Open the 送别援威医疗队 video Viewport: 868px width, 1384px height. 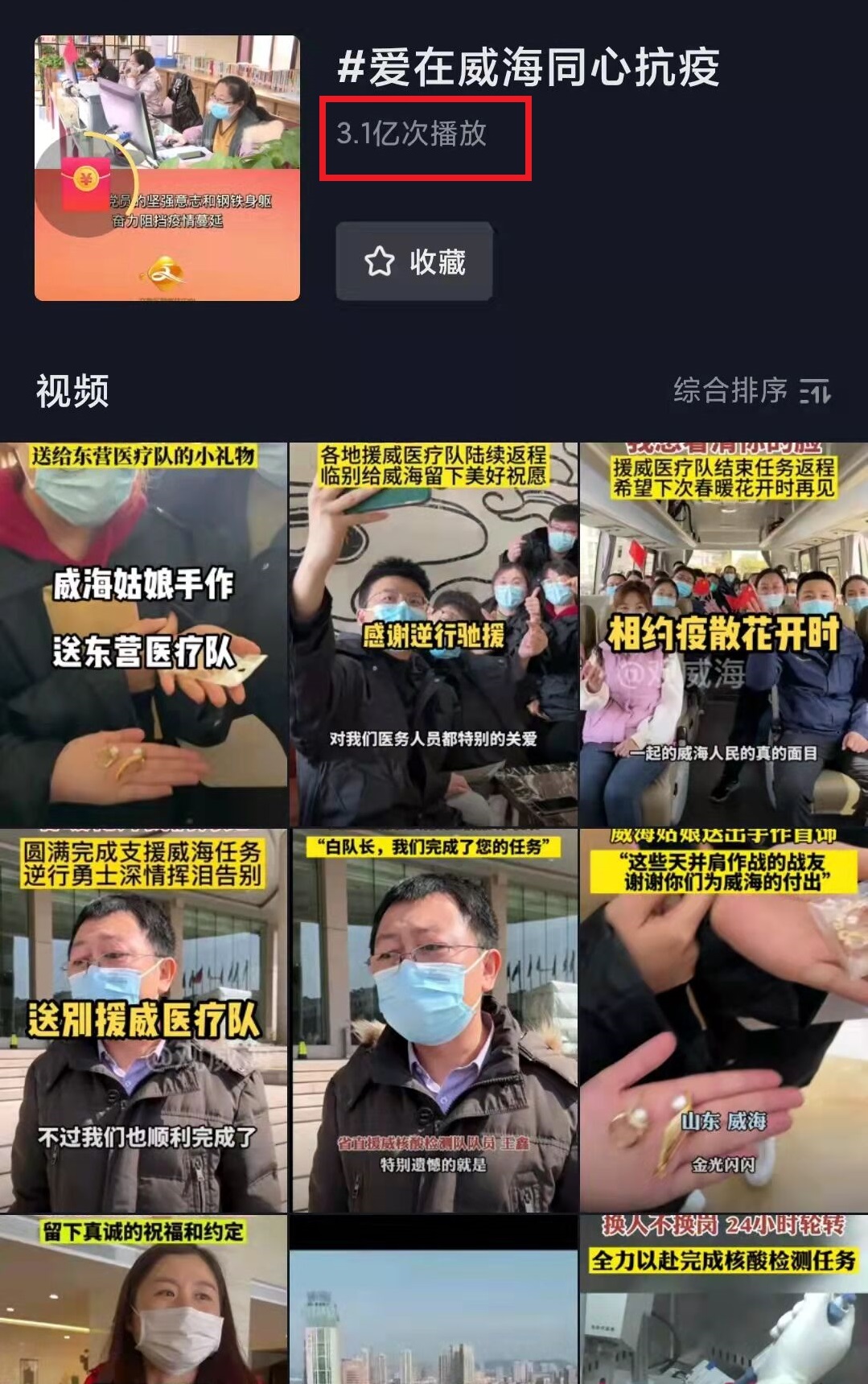point(143,1020)
